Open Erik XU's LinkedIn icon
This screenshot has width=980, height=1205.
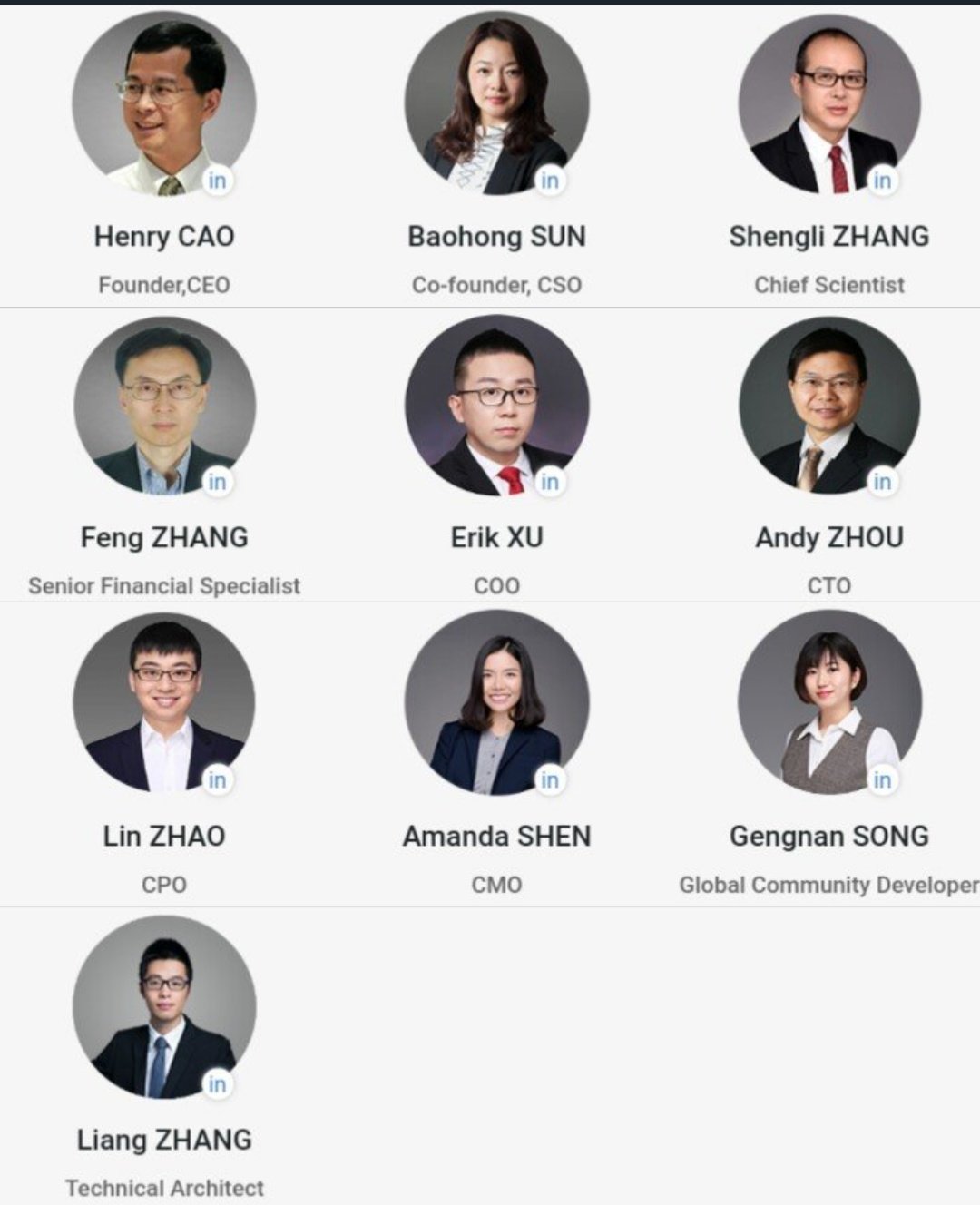click(550, 482)
